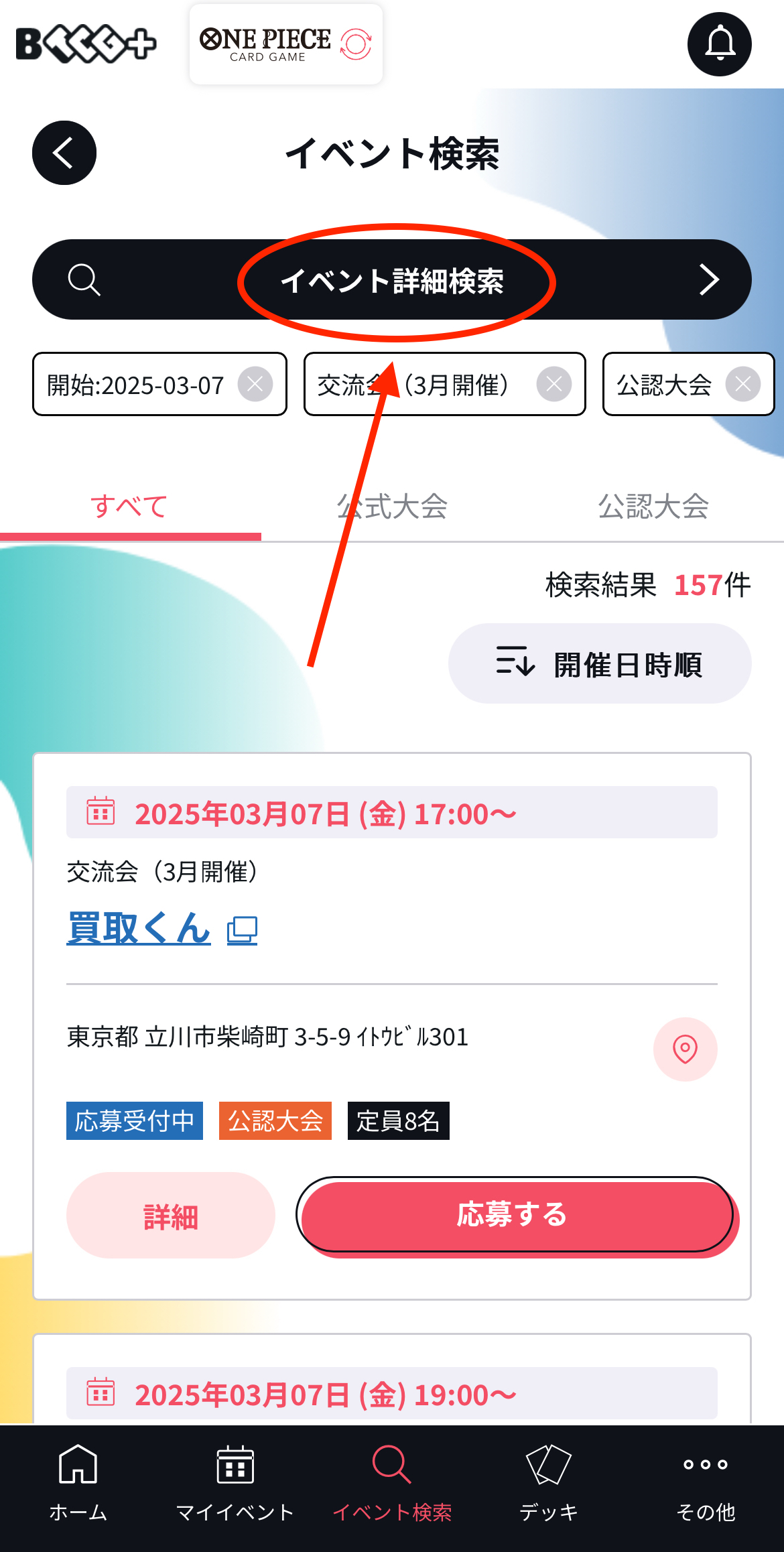This screenshot has width=784, height=1552.
Task: Remove the 交流会(3月開催) filter chip
Action: pos(554,385)
